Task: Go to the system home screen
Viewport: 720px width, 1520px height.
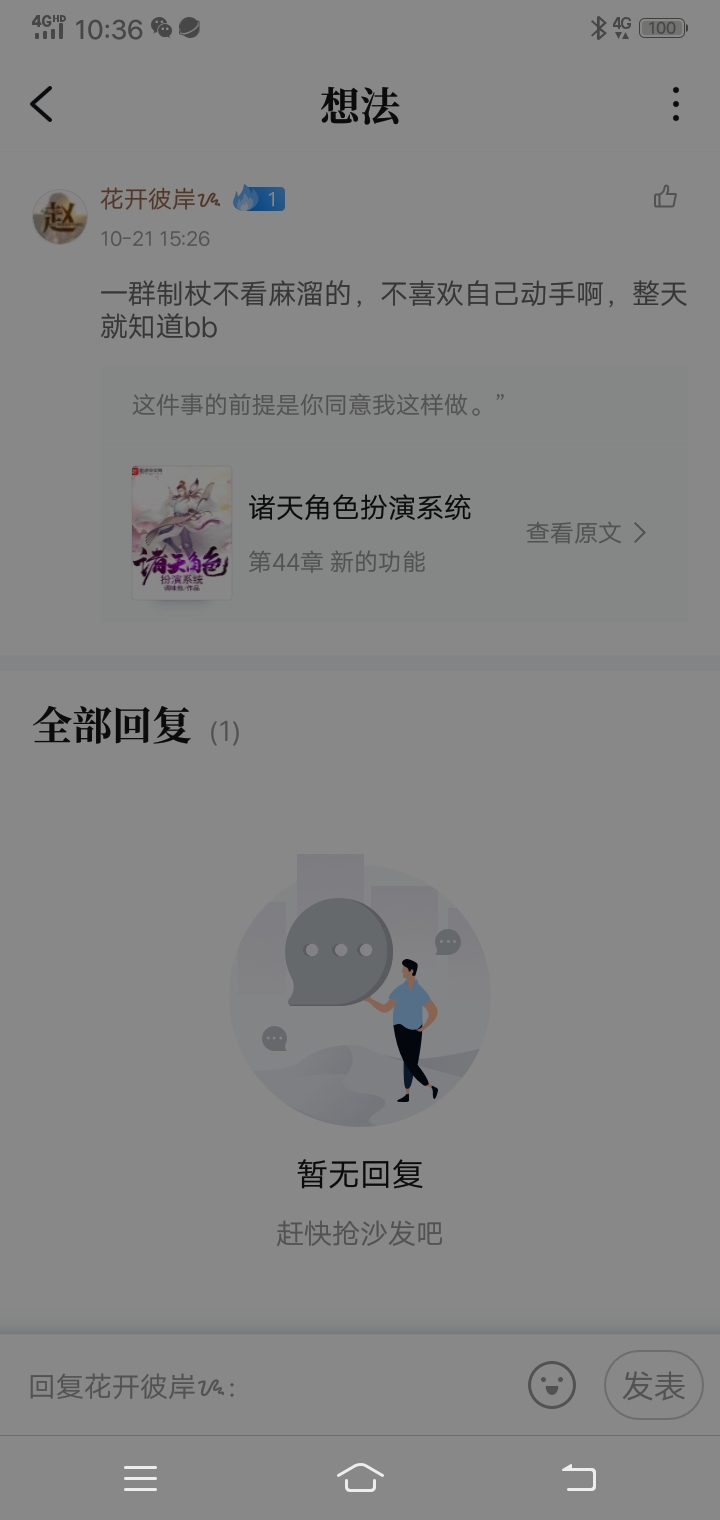Action: 360,1478
